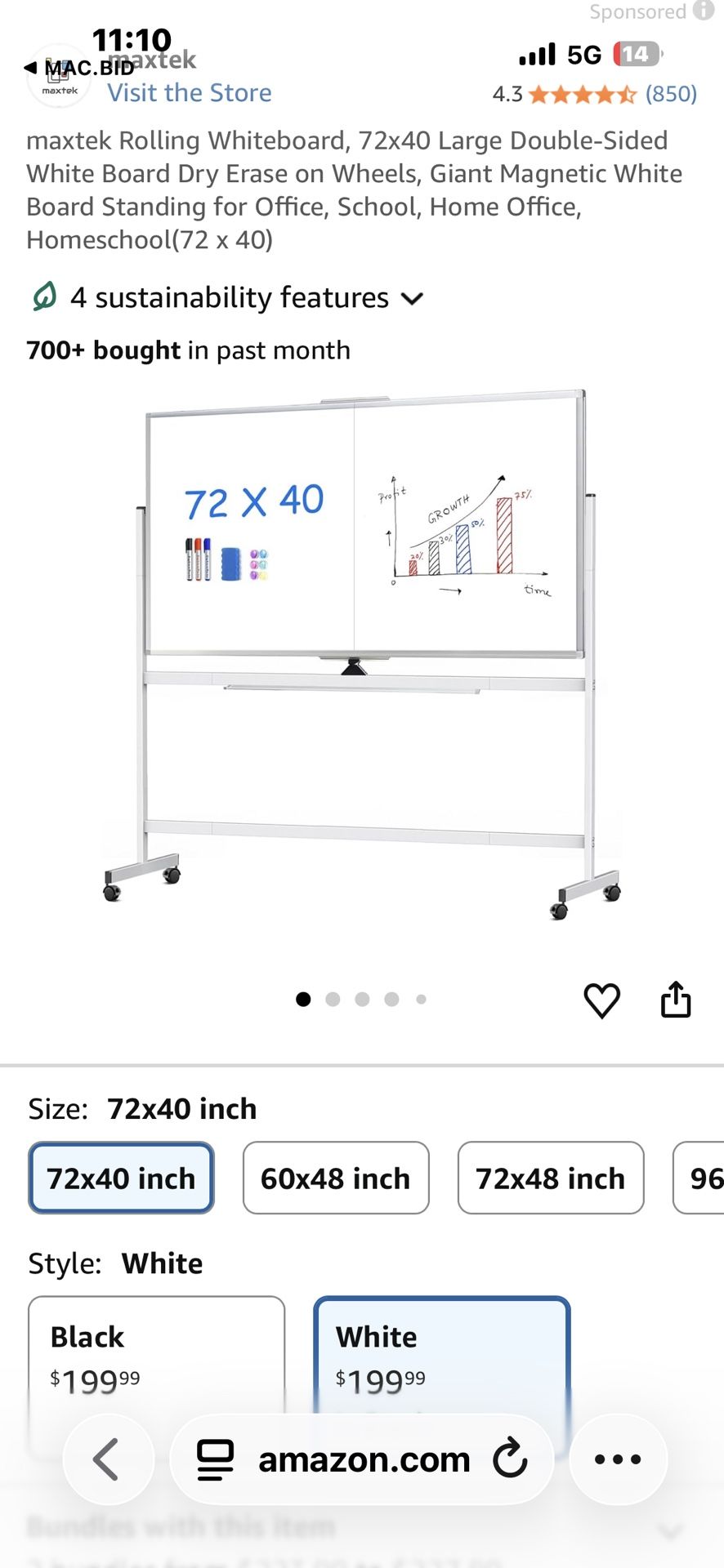Viewport: 724px width, 1568px height.
Task: Share this product listing
Action: (675, 1000)
